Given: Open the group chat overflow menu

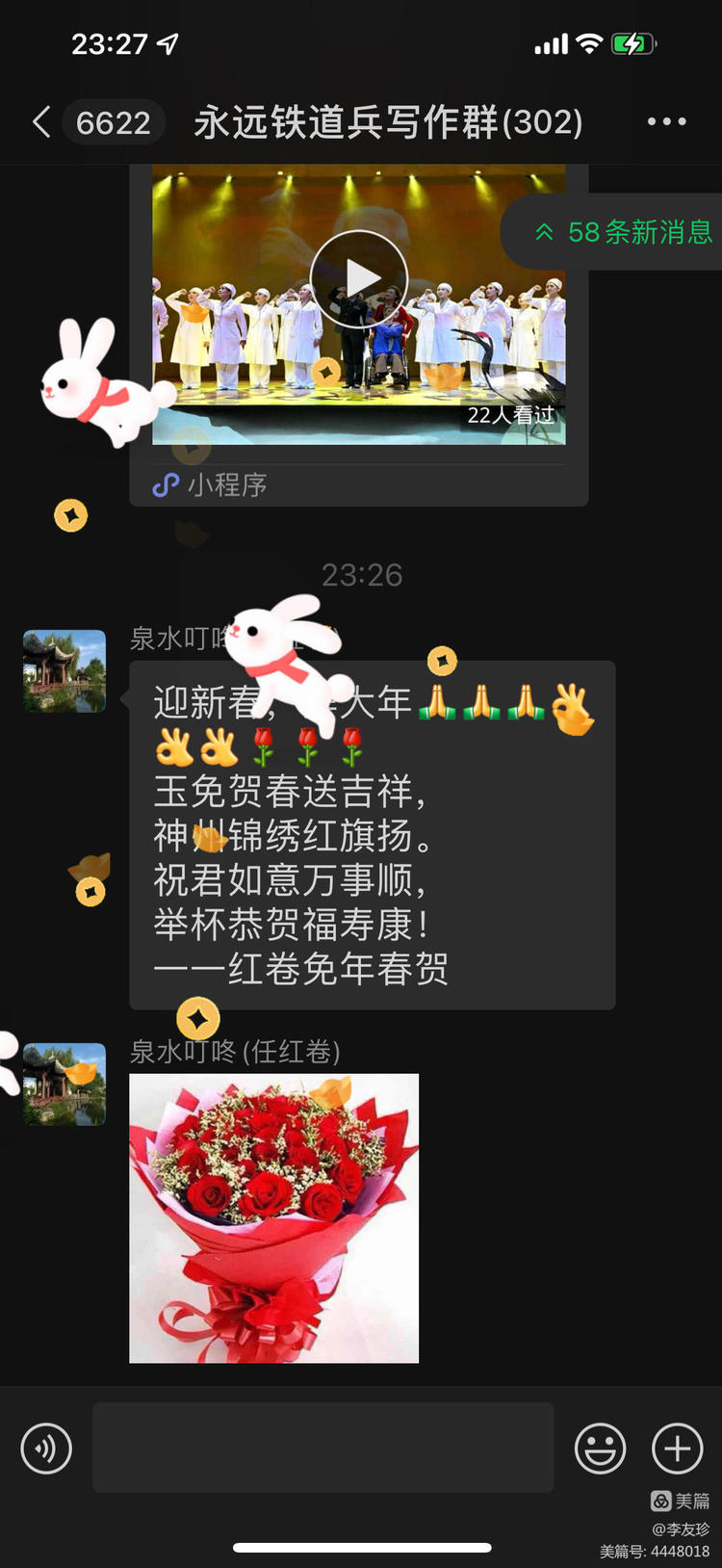Looking at the screenshot, I should pos(666,122).
